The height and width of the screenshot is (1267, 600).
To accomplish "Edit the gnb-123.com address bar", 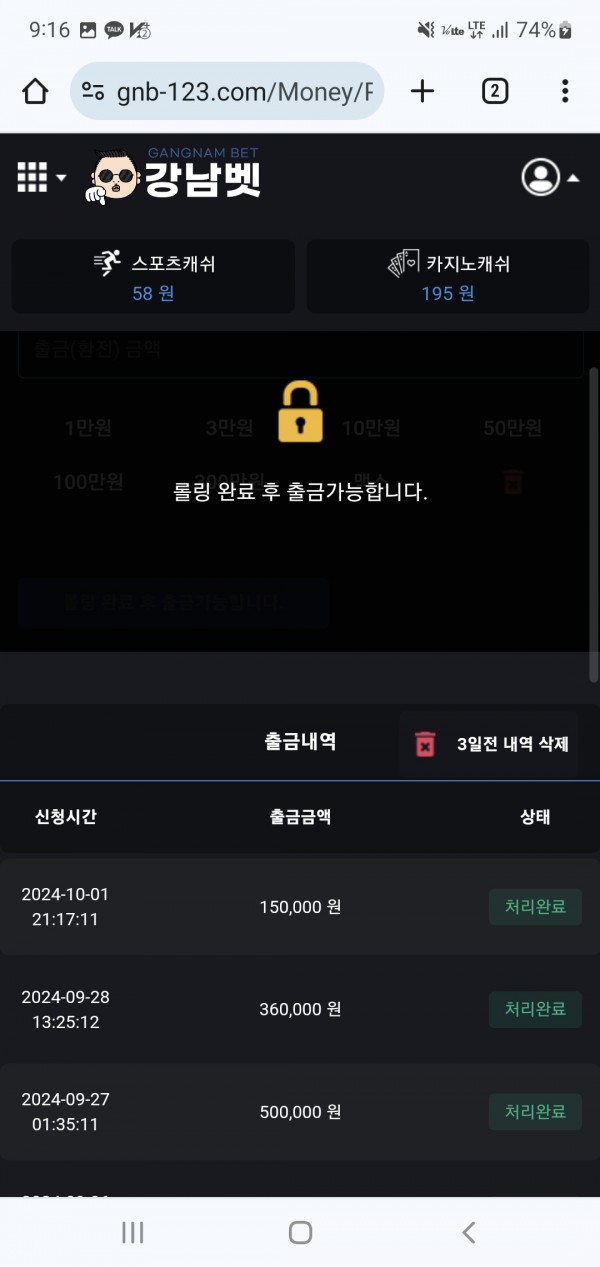I will [x=240, y=92].
